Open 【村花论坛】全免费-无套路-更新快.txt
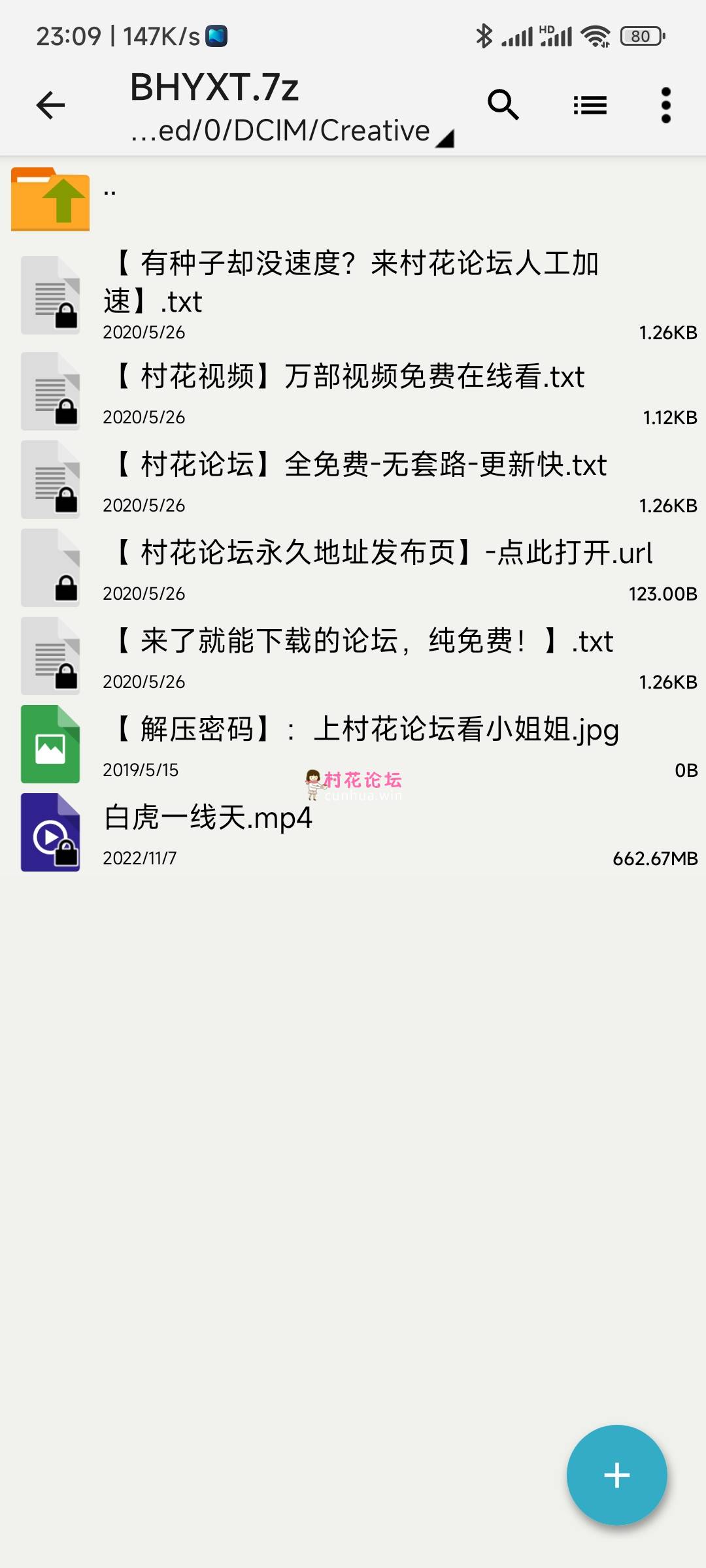This screenshot has width=706, height=1568. click(353, 480)
